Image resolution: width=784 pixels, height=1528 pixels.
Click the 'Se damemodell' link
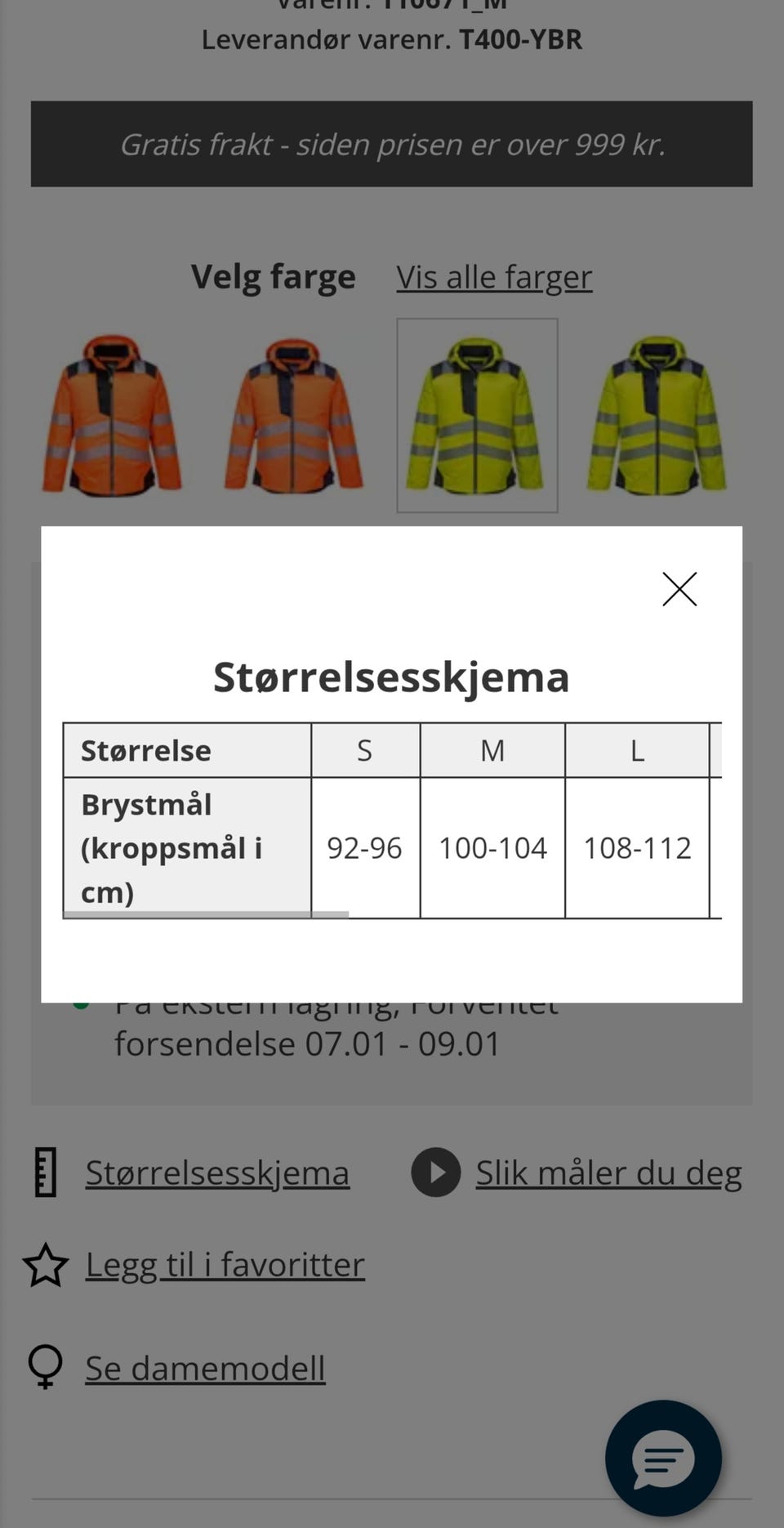[204, 1369]
